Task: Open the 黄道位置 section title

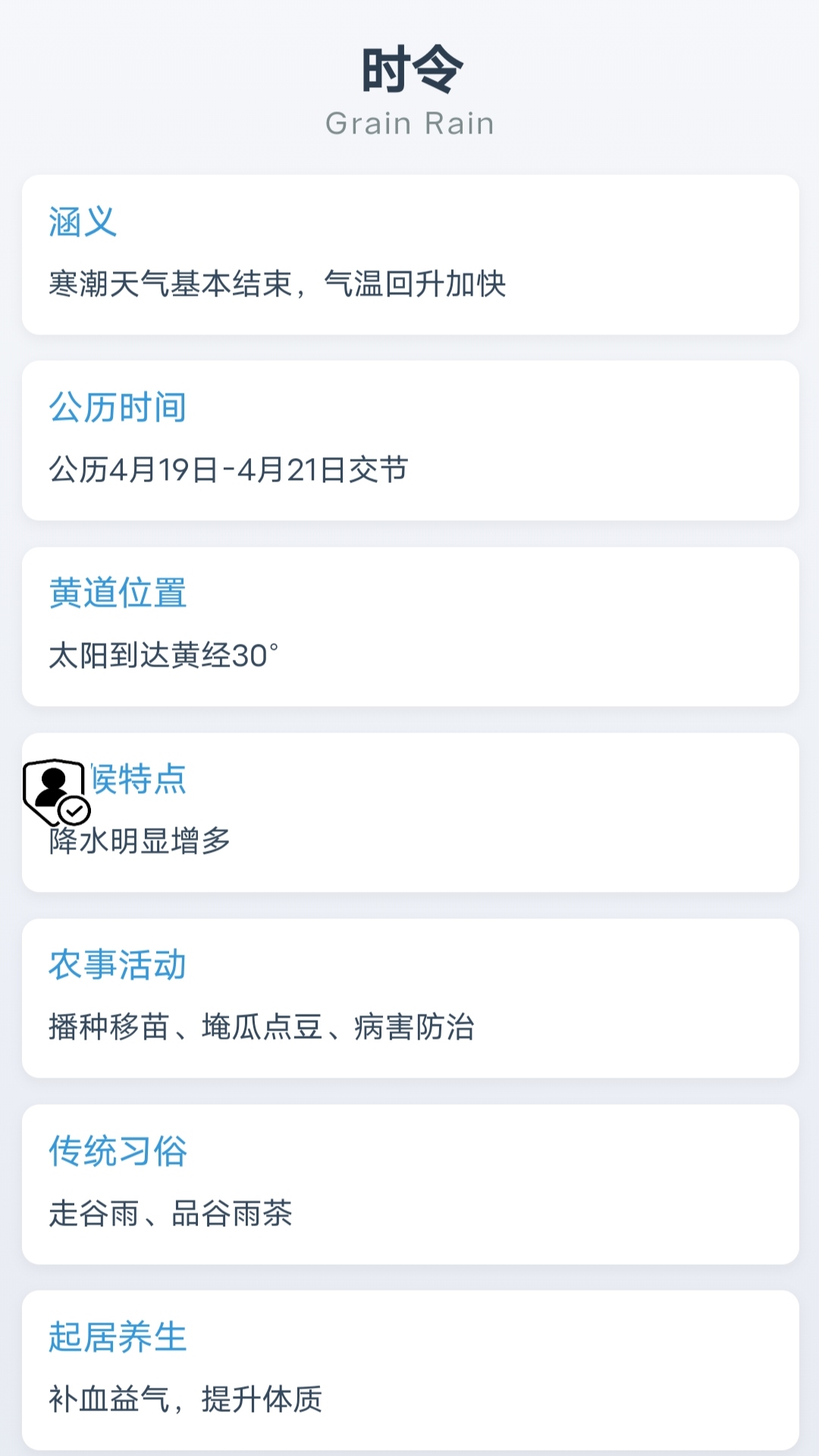Action: coord(118,595)
